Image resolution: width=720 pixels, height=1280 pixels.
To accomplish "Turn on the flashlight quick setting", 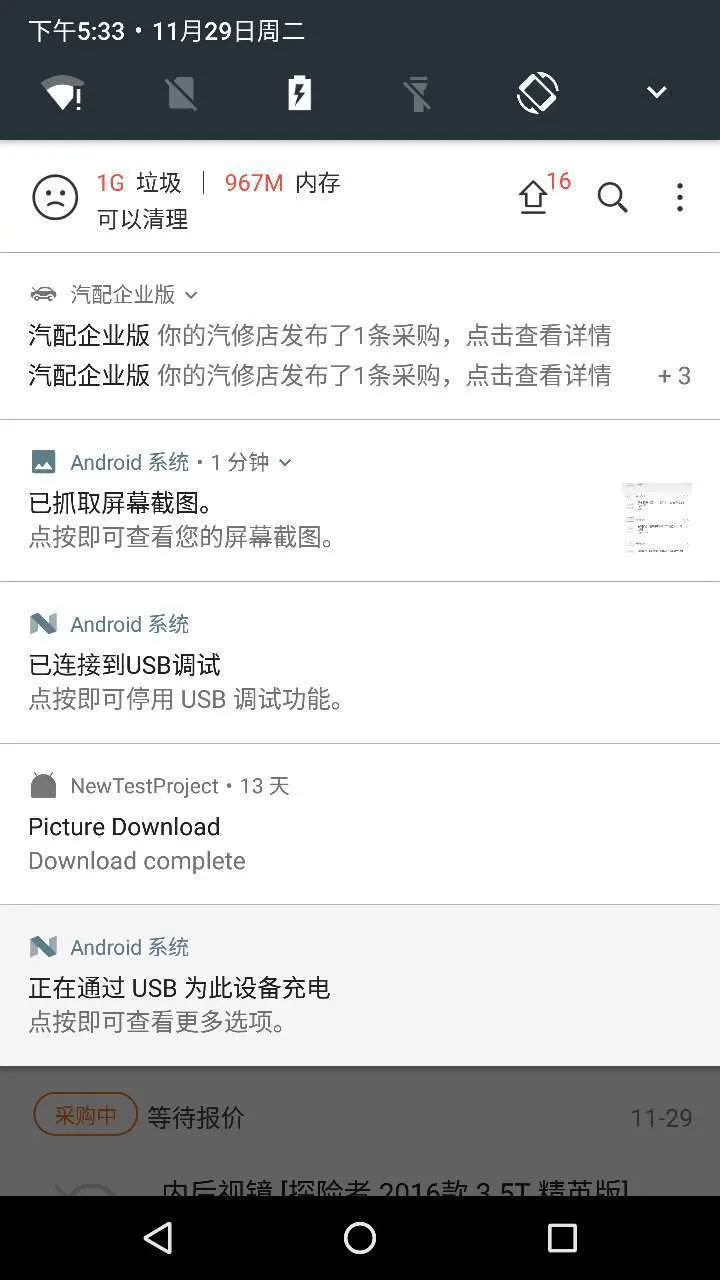I will [x=417, y=93].
